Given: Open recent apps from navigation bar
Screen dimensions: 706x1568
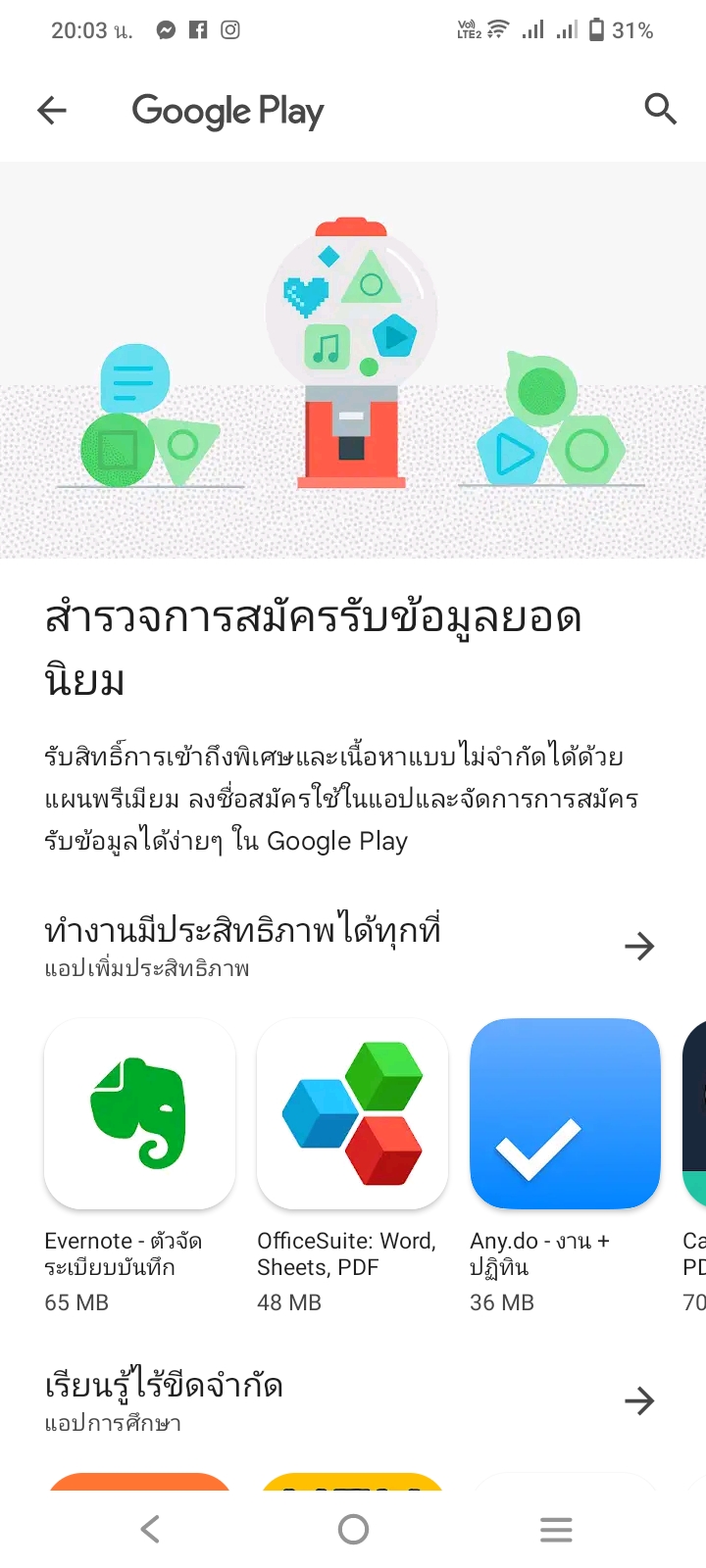Looking at the screenshot, I should (556, 1530).
